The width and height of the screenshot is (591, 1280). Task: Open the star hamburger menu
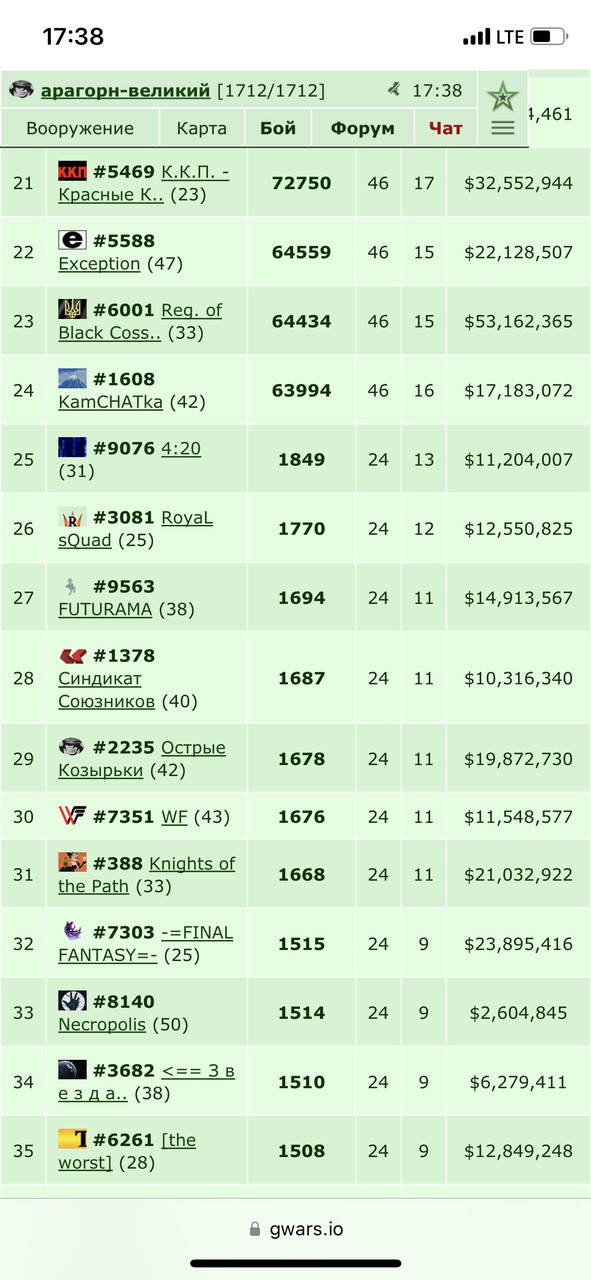tap(503, 110)
